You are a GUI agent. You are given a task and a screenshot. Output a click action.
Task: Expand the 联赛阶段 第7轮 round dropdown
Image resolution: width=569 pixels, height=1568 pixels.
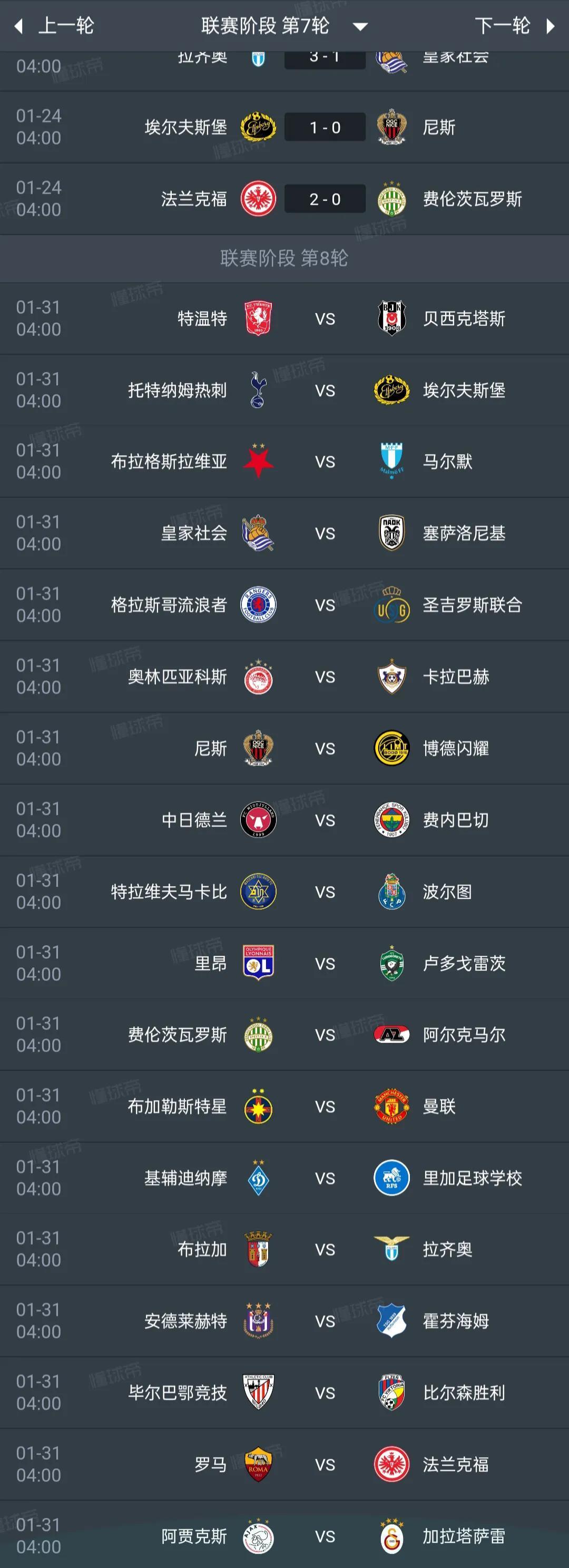pyautogui.click(x=283, y=26)
